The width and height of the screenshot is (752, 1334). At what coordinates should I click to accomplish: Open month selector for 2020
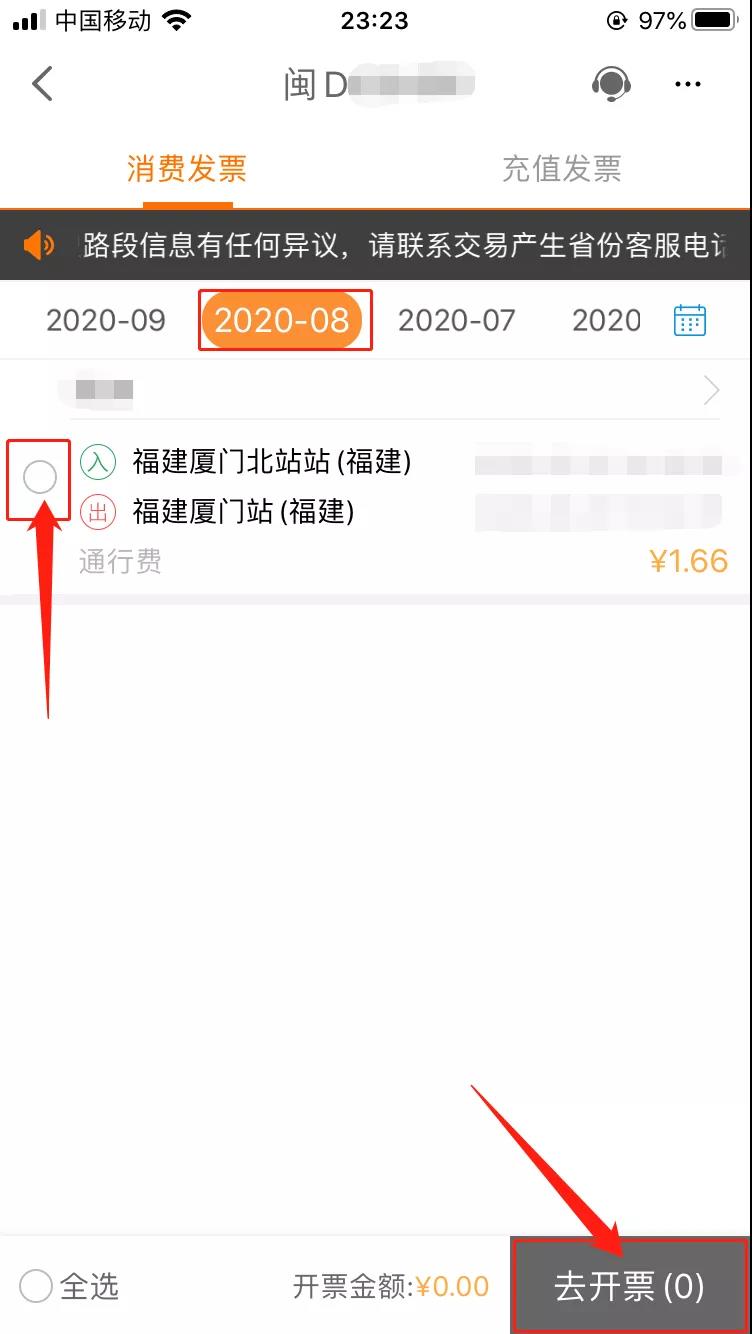point(606,320)
